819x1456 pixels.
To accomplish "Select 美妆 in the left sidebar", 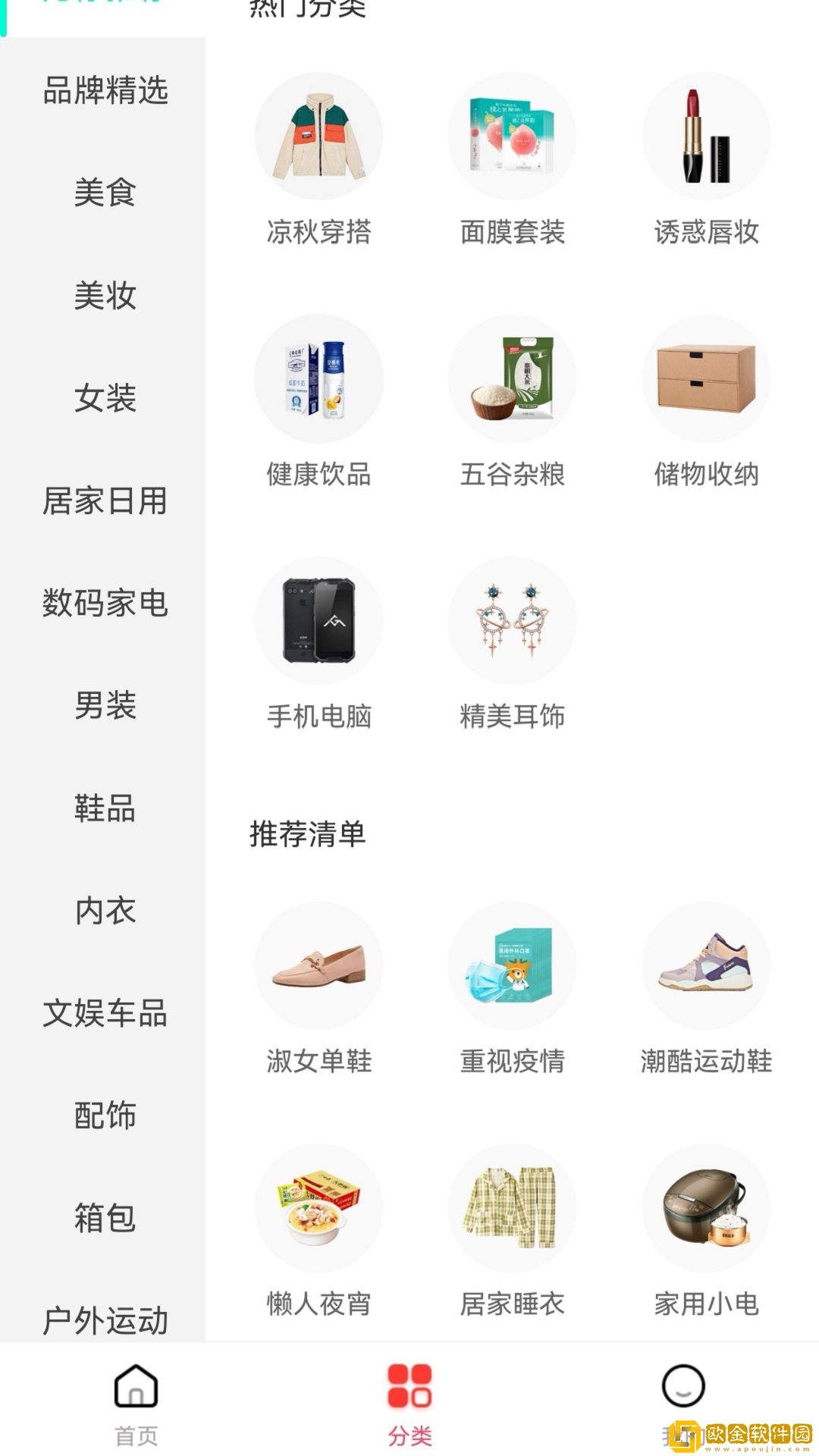I will [x=104, y=297].
